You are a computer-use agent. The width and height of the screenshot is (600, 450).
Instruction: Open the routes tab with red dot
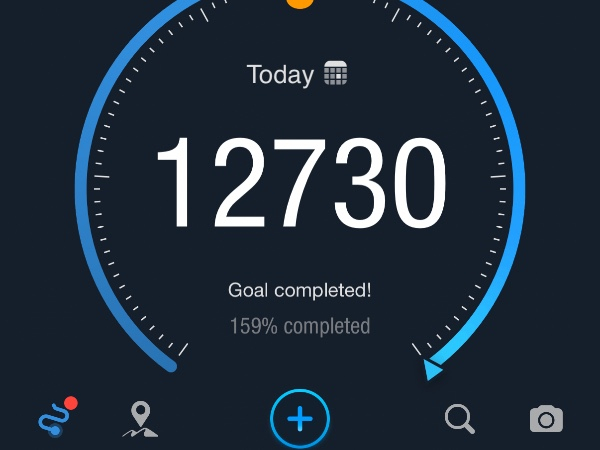pos(56,418)
